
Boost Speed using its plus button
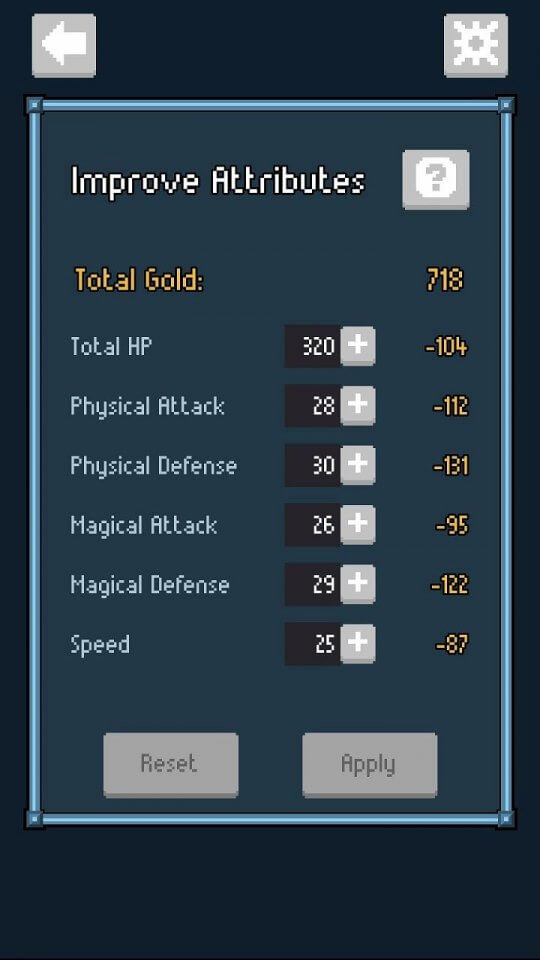358,644
